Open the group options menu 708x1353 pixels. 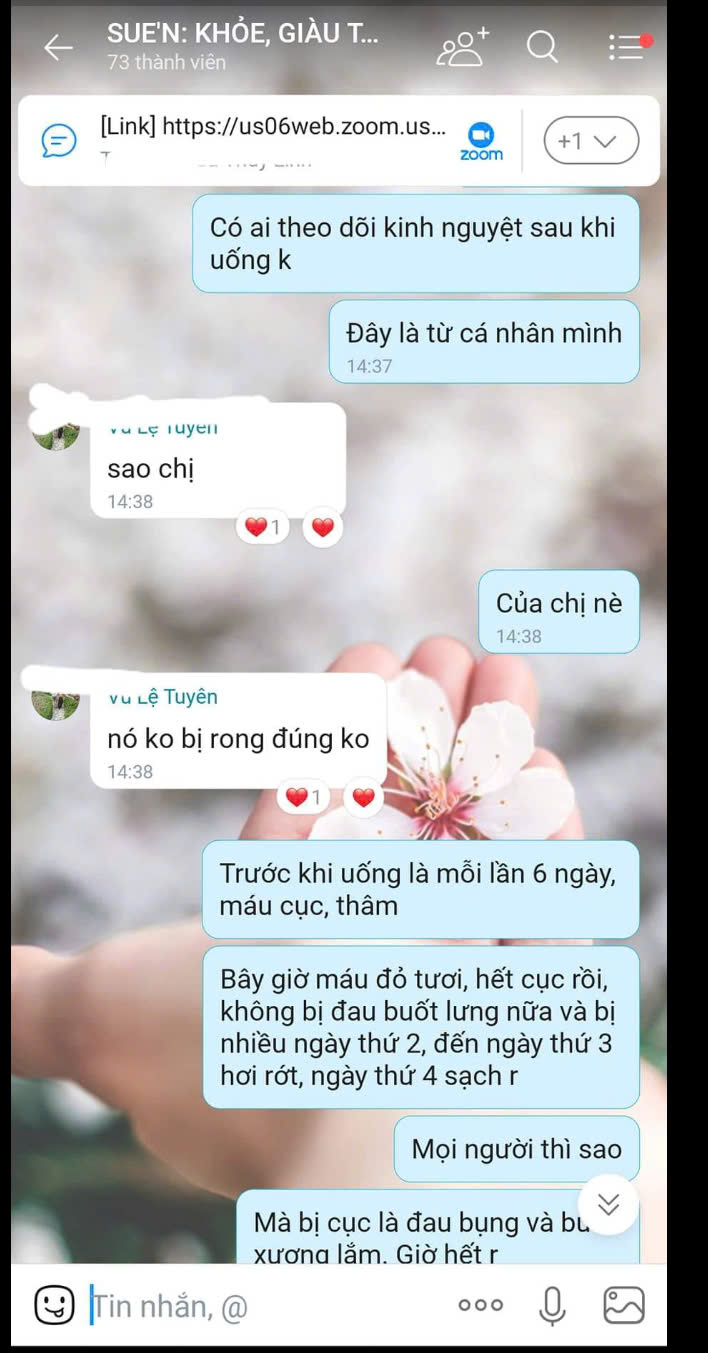pos(628,47)
